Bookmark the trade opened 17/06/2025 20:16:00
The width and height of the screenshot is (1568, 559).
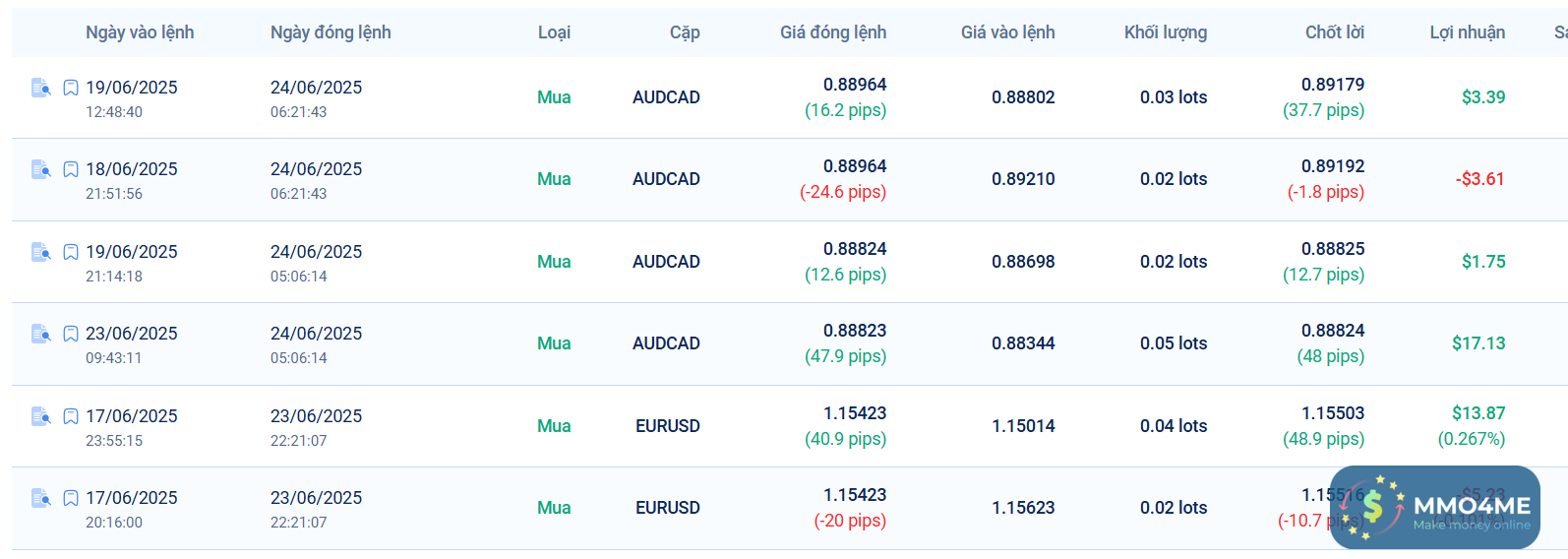coord(71,498)
